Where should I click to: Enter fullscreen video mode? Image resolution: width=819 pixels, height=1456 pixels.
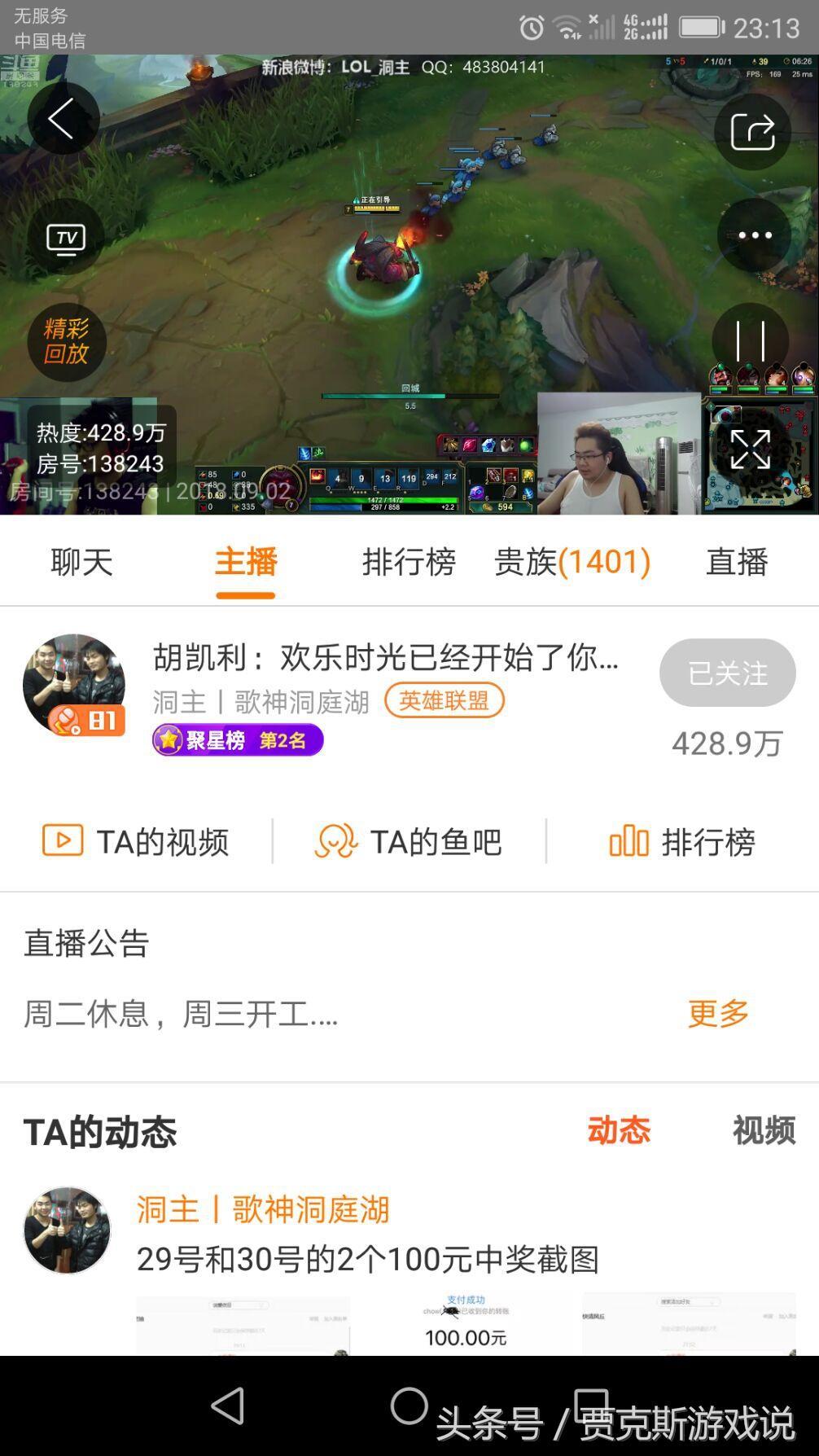(750, 449)
